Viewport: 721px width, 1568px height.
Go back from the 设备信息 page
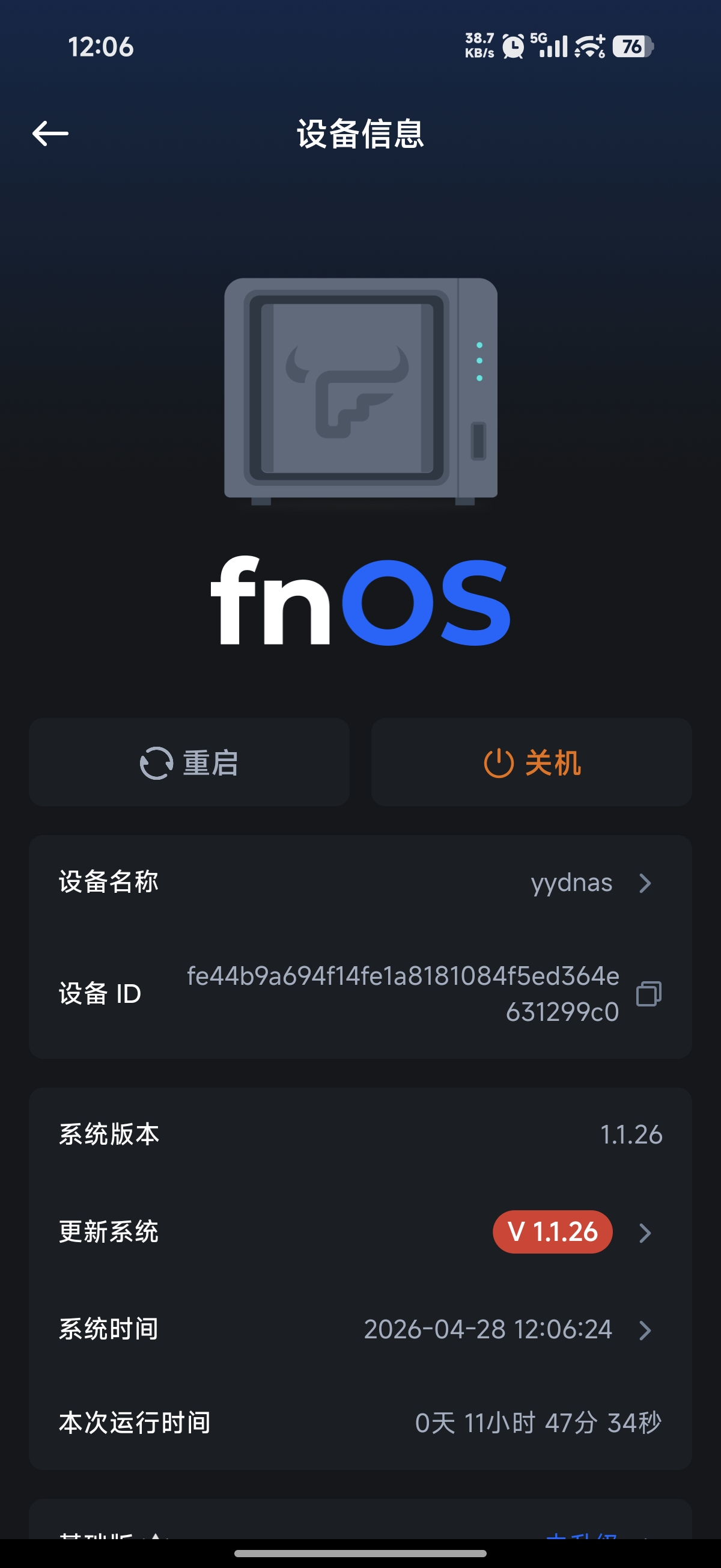(50, 133)
